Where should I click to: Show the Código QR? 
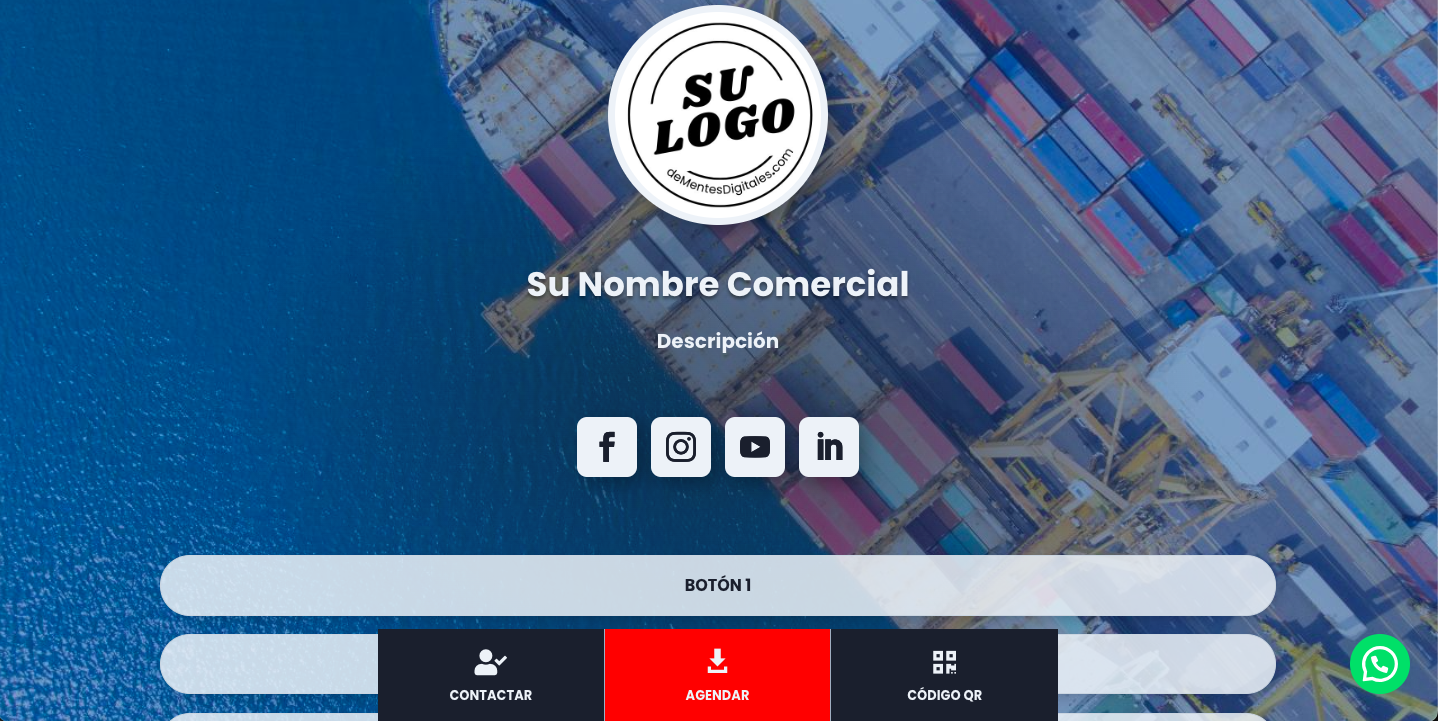point(944,676)
